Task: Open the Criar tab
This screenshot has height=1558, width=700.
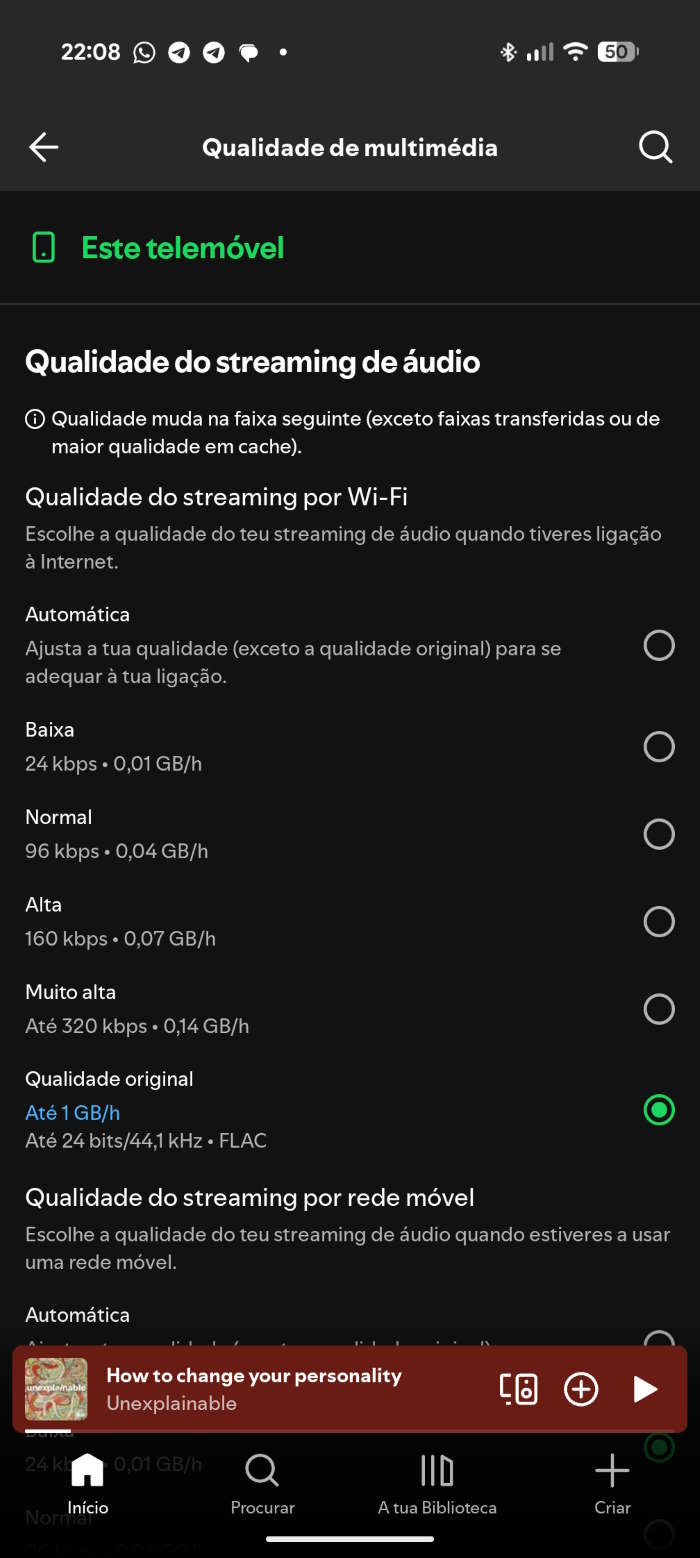Action: point(612,1483)
